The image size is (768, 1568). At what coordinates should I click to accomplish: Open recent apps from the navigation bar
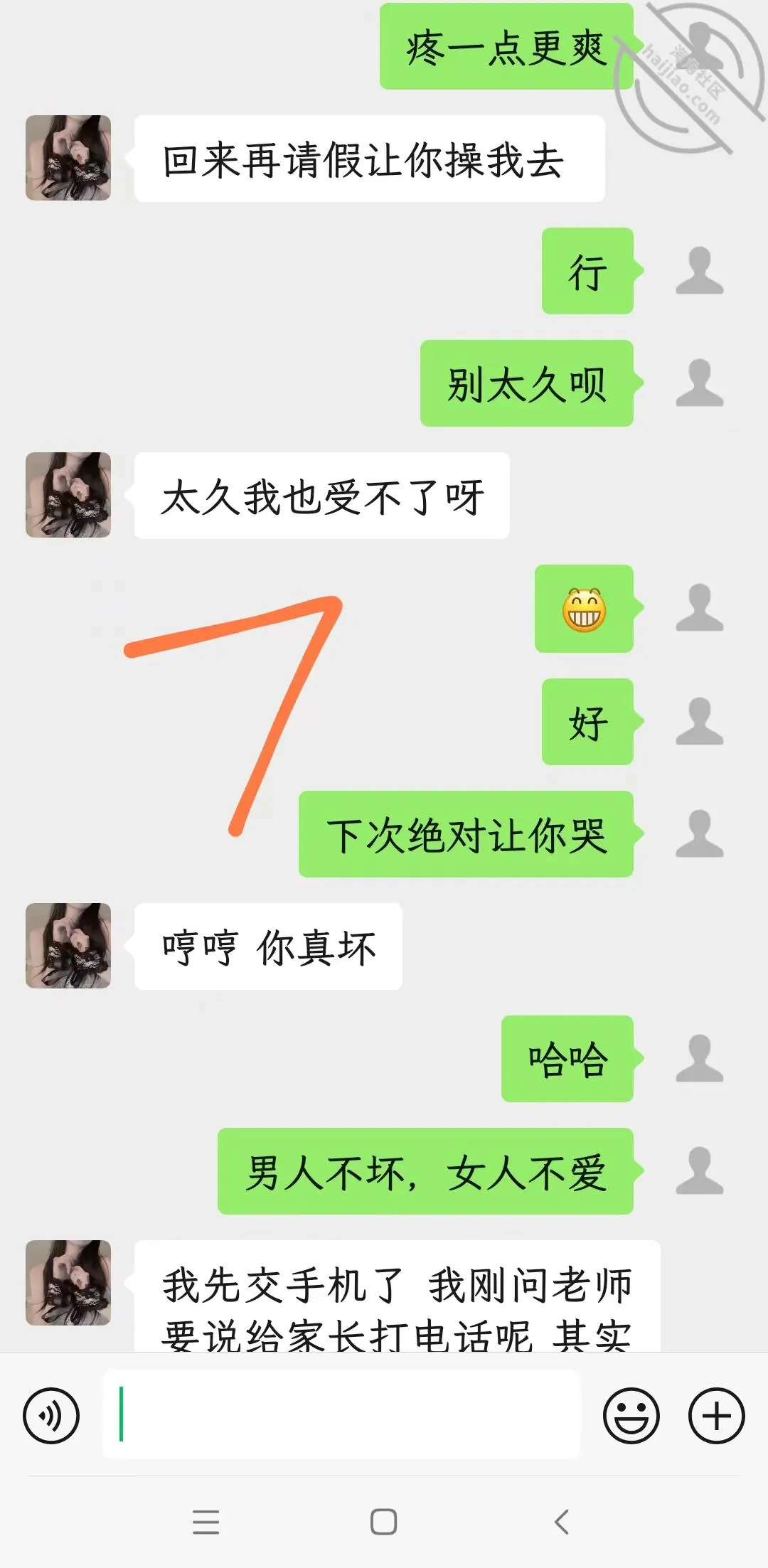click(x=206, y=1522)
